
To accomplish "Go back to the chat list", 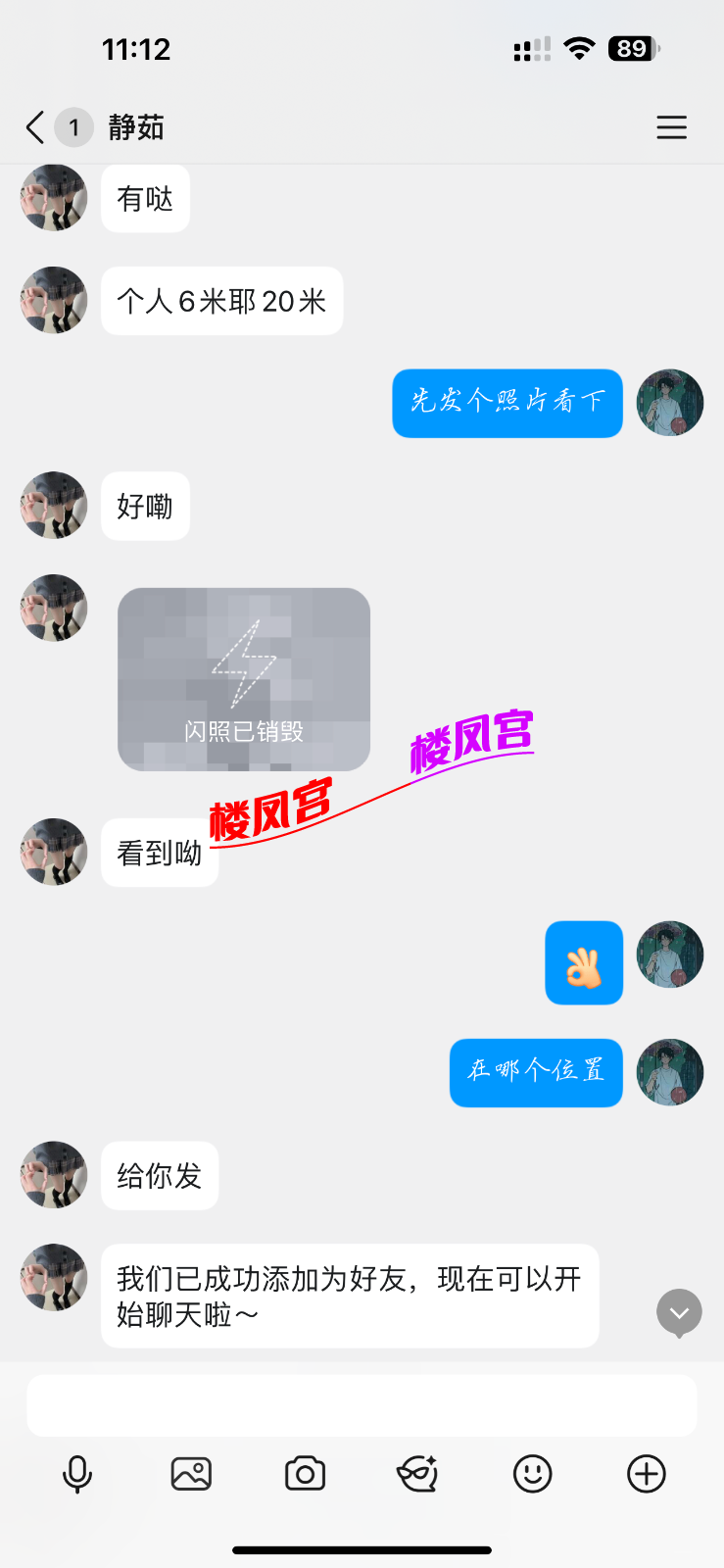I will coord(35,127).
